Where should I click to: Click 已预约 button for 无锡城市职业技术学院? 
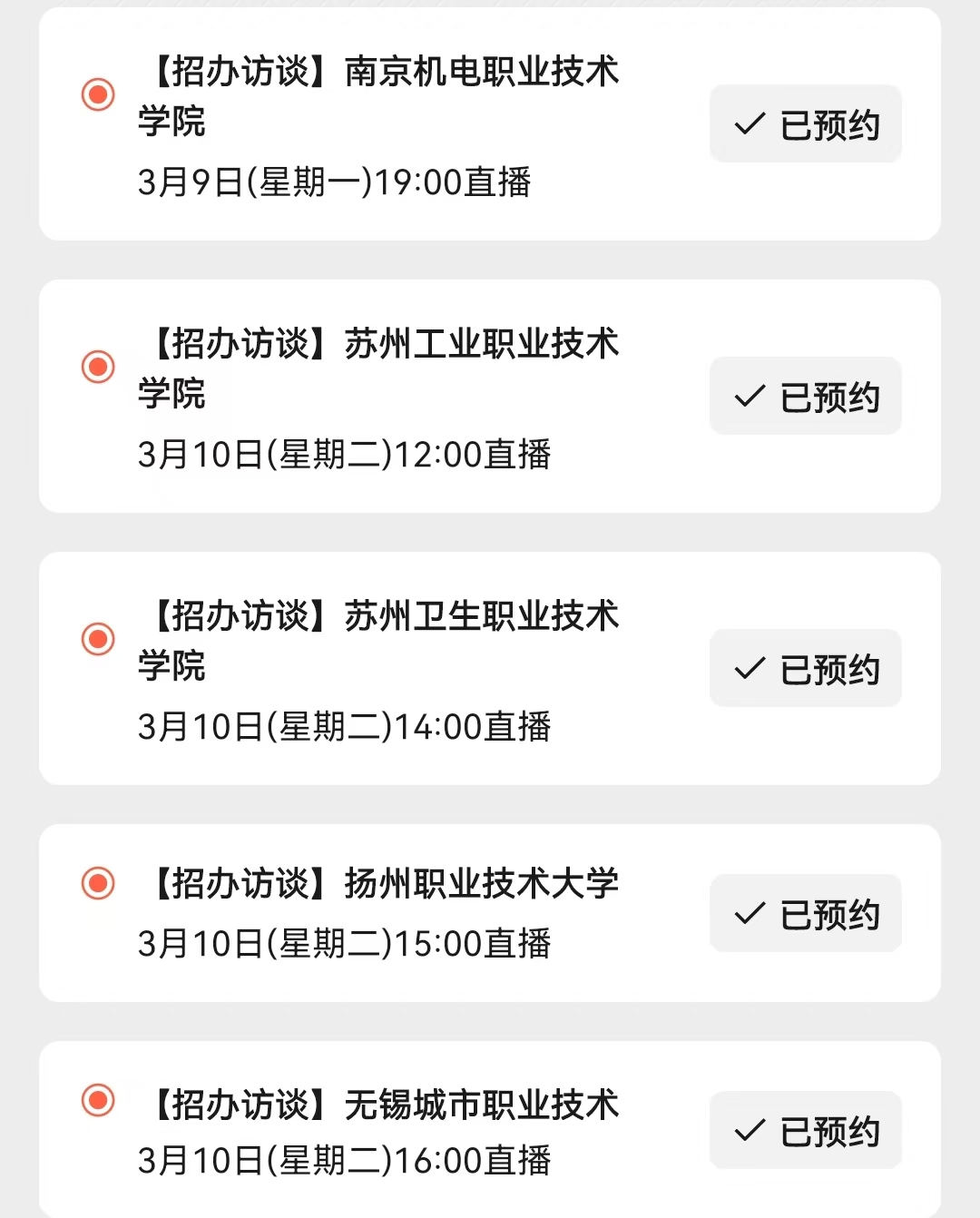[x=805, y=1132]
